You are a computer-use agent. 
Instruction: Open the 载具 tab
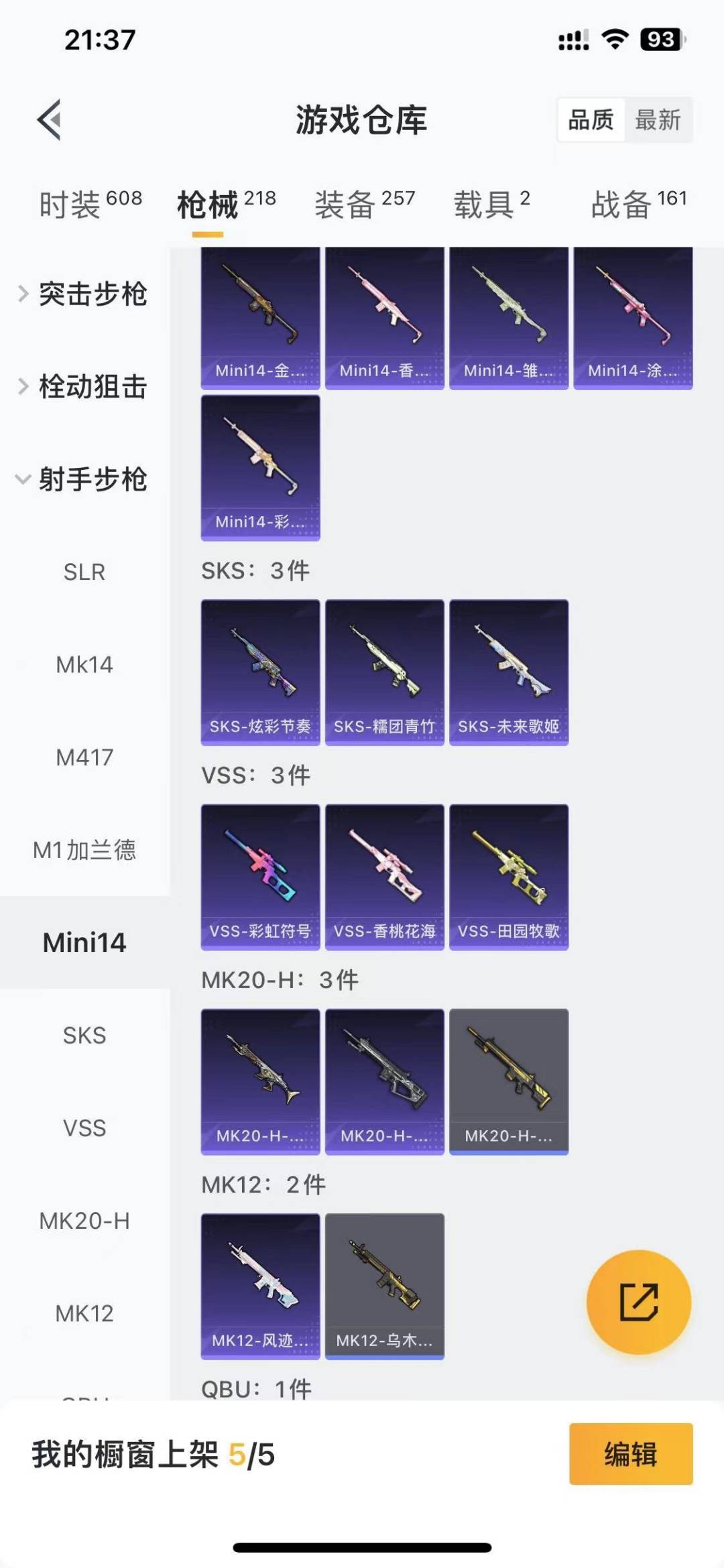491,204
